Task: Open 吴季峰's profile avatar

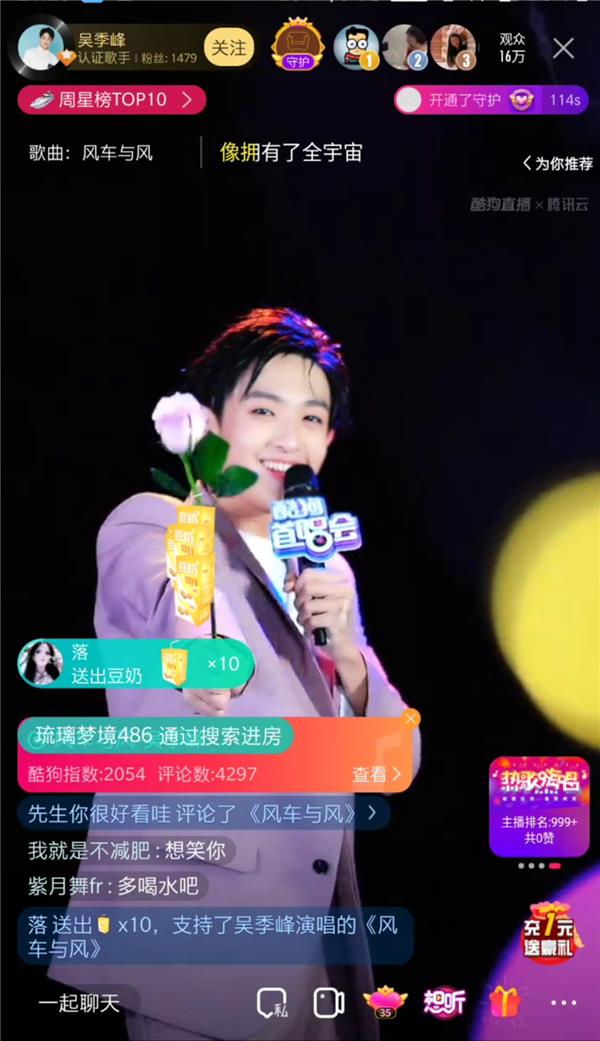Action: (x=41, y=47)
